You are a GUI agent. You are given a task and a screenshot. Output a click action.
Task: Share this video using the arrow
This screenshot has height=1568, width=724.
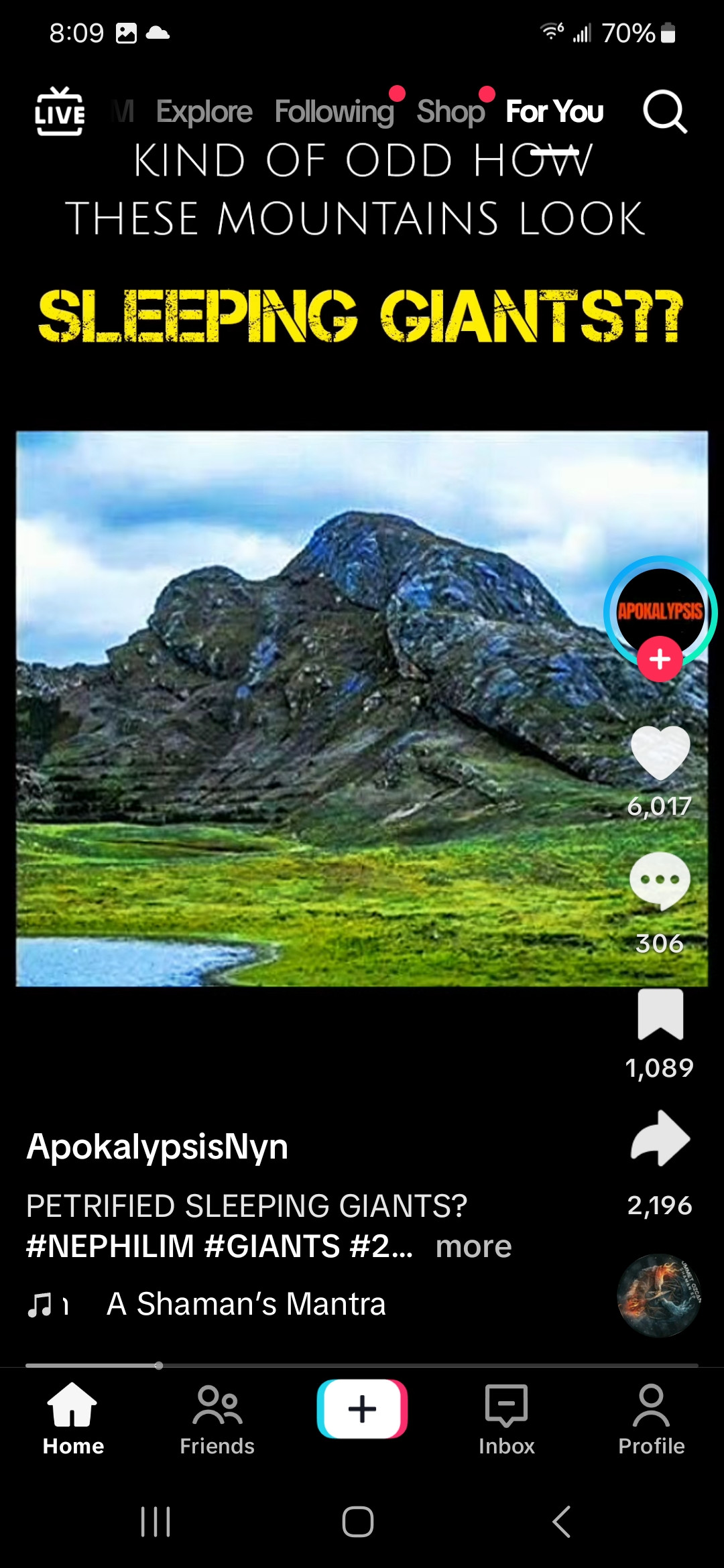pyautogui.click(x=660, y=1139)
